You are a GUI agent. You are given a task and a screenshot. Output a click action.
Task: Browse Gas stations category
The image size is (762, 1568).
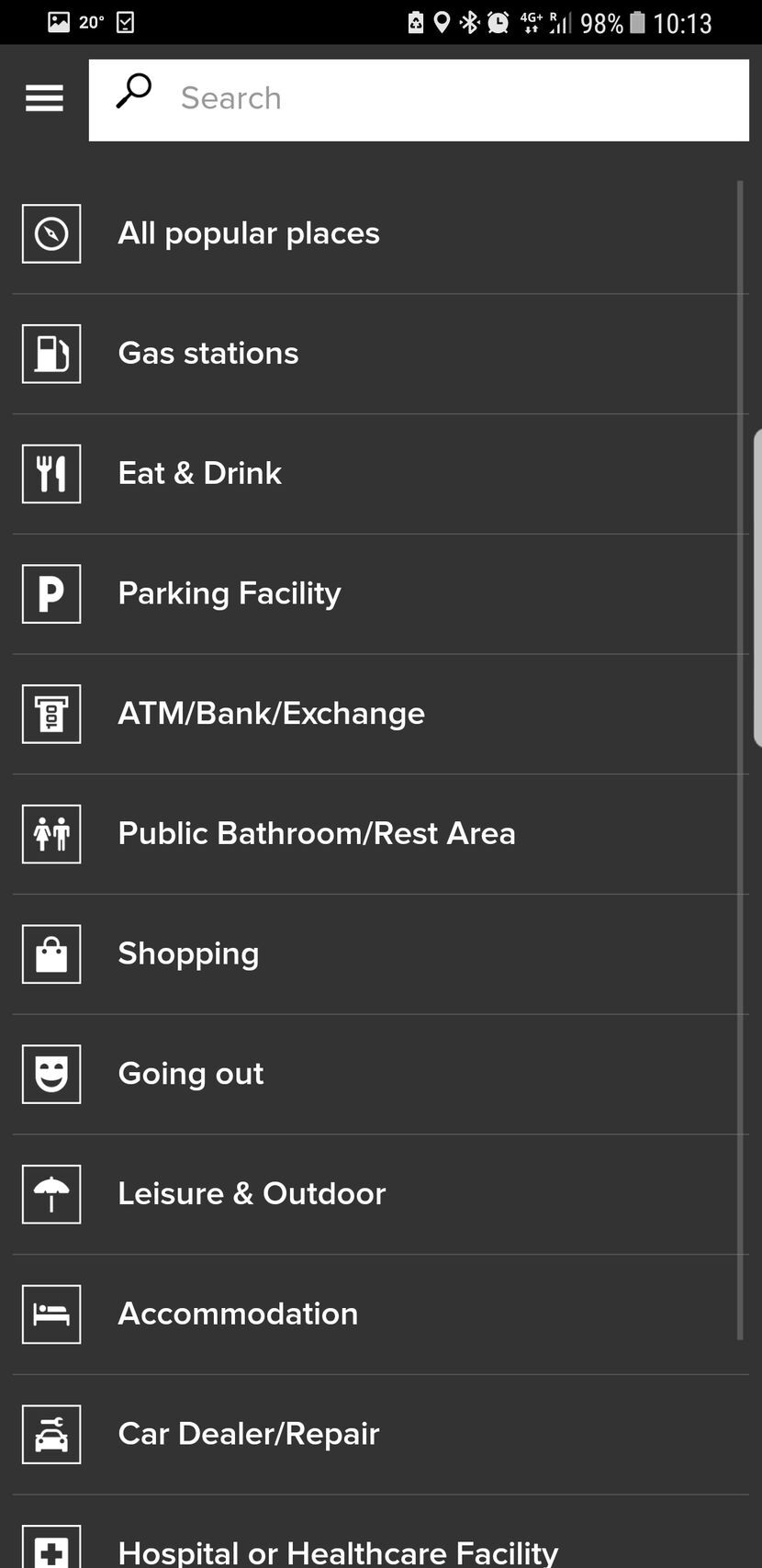pos(208,354)
